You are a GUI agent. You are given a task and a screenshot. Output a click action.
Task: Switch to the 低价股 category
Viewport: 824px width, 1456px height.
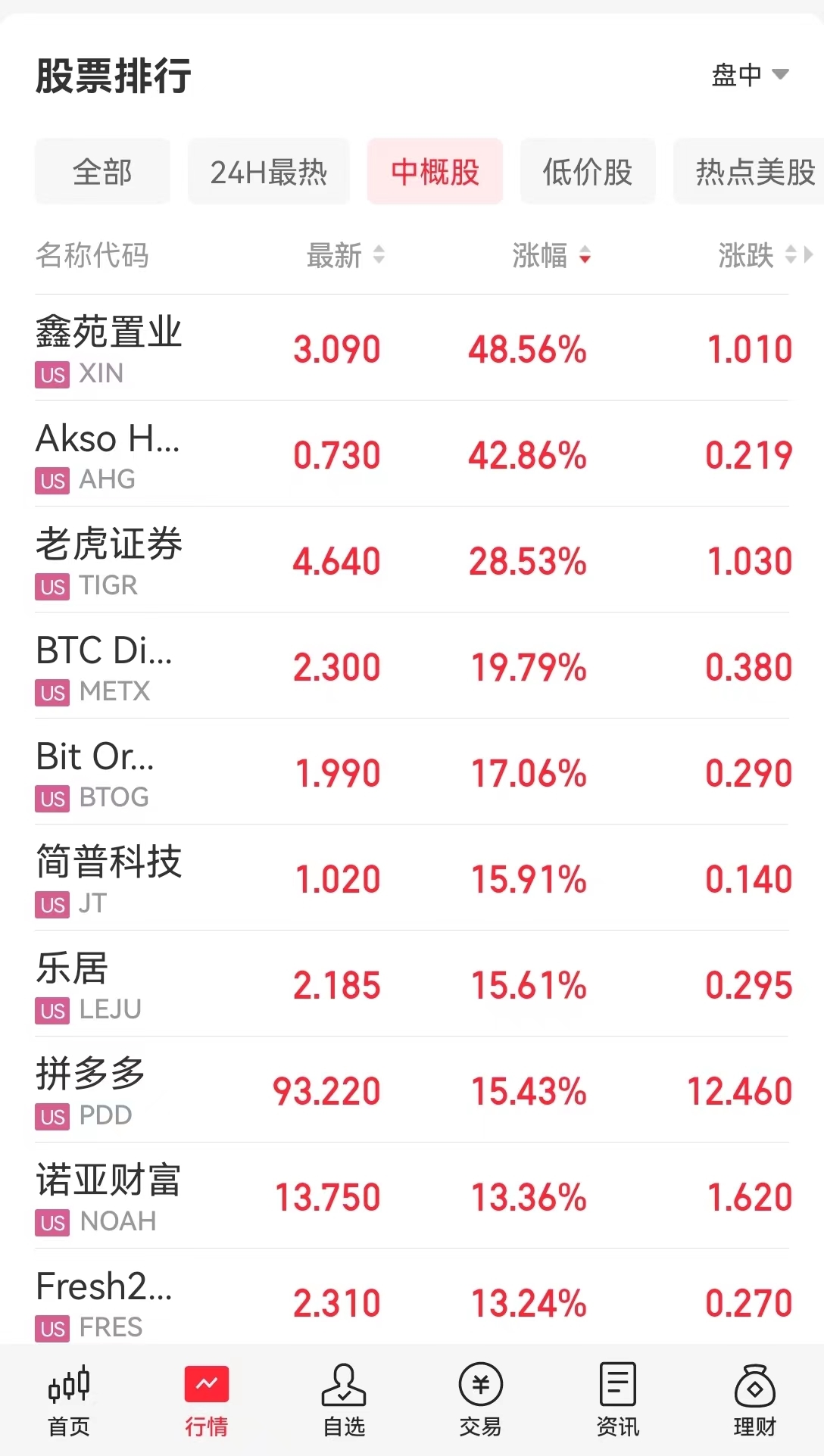click(588, 172)
